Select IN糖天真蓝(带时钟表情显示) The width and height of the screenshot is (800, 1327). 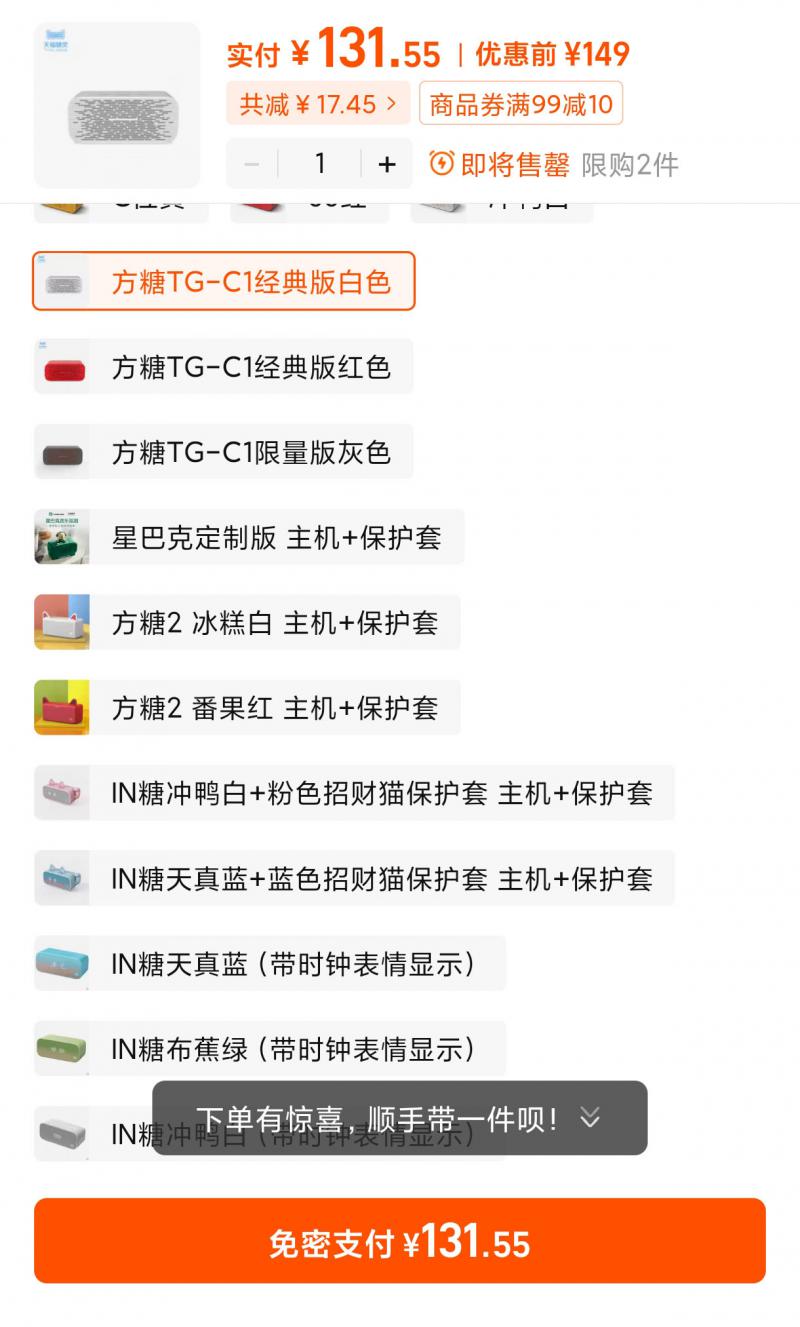[x=270, y=963]
